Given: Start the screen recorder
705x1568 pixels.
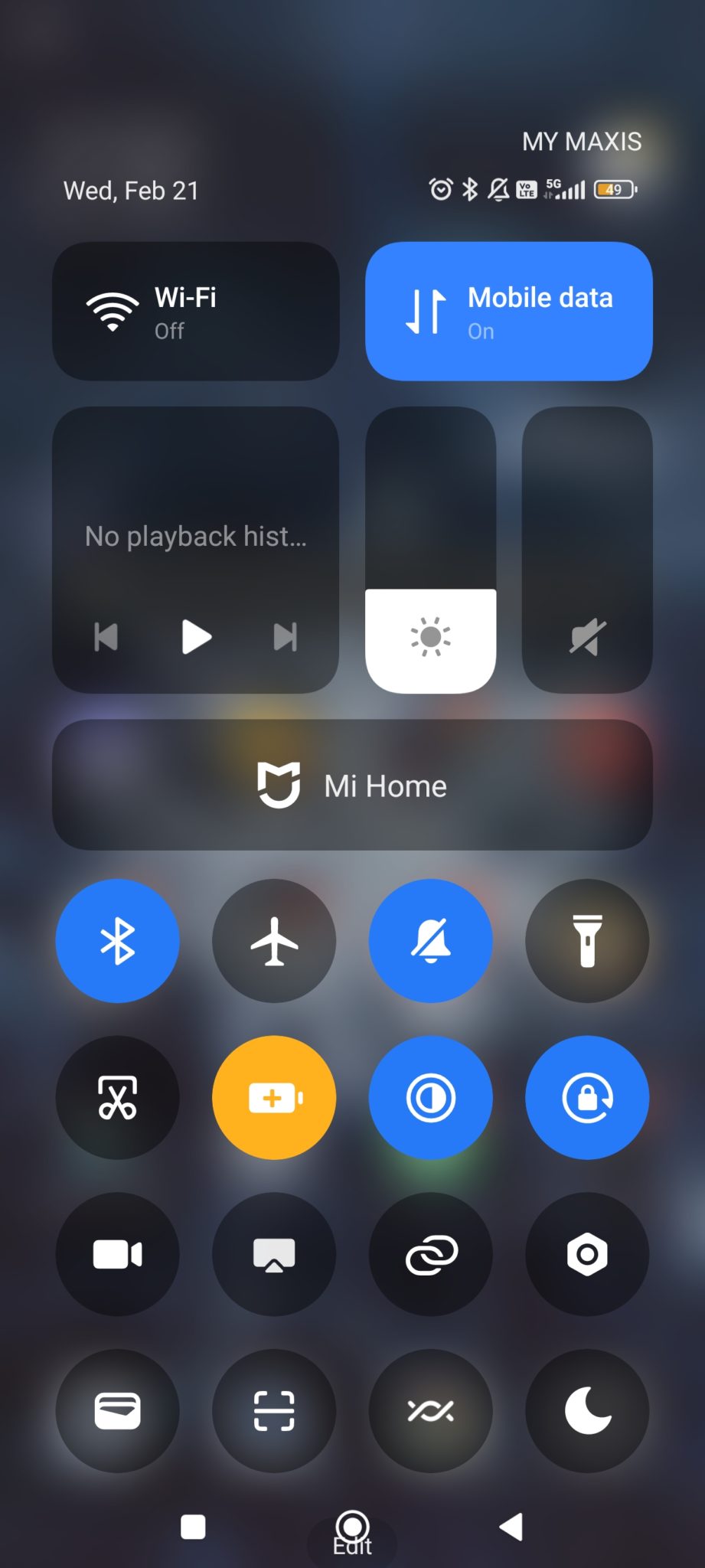Looking at the screenshot, I should click(x=118, y=1254).
